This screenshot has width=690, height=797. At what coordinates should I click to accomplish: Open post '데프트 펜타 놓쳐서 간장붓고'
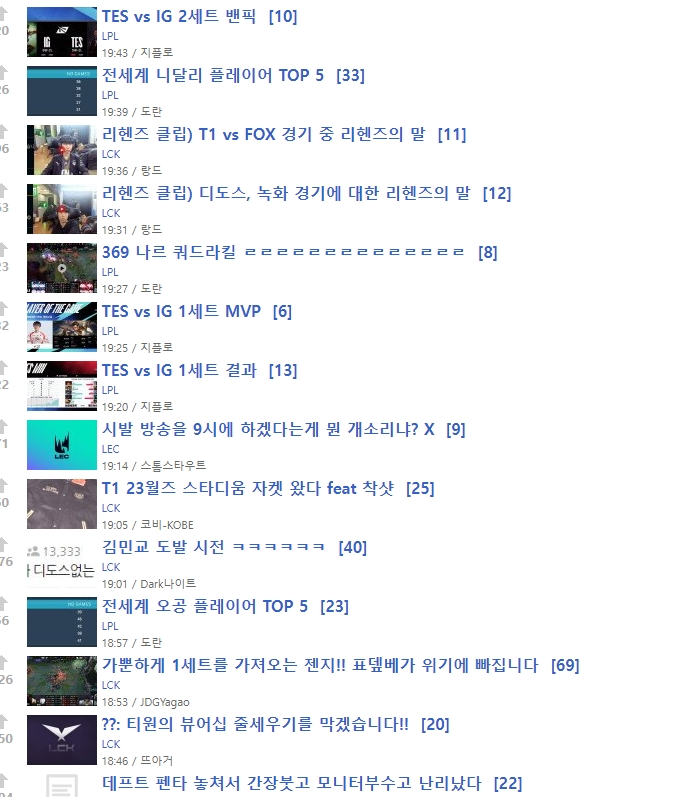(x=292, y=784)
